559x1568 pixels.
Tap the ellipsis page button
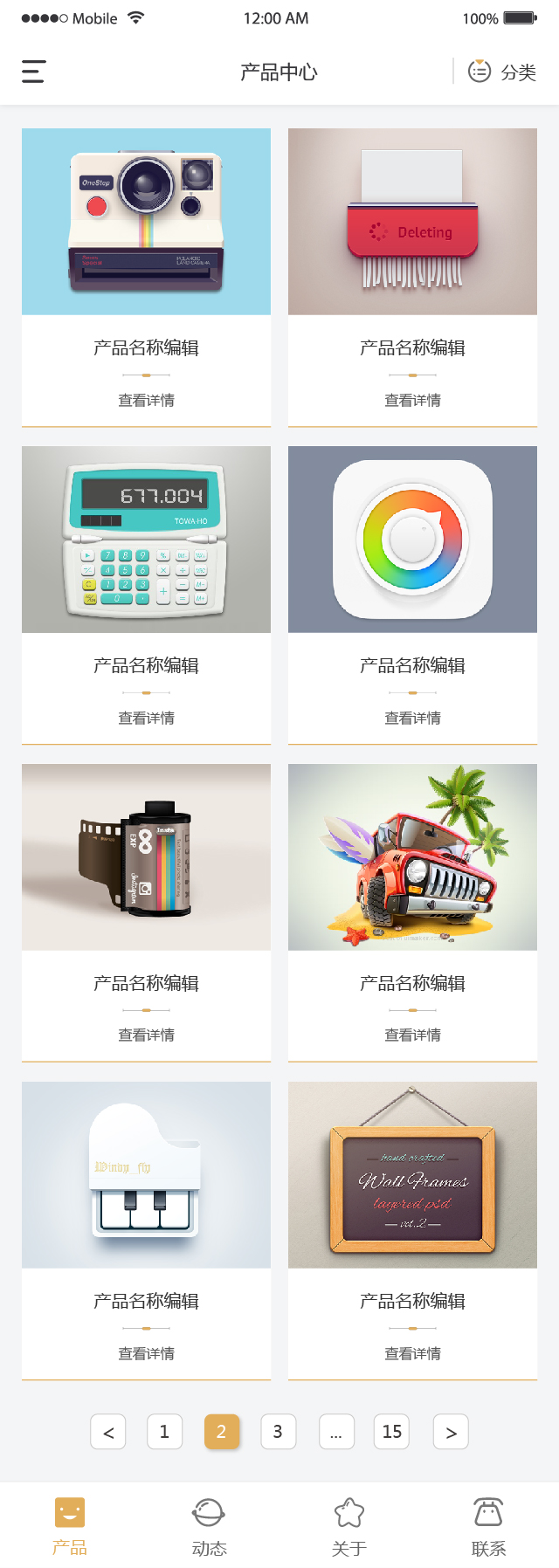[335, 1432]
